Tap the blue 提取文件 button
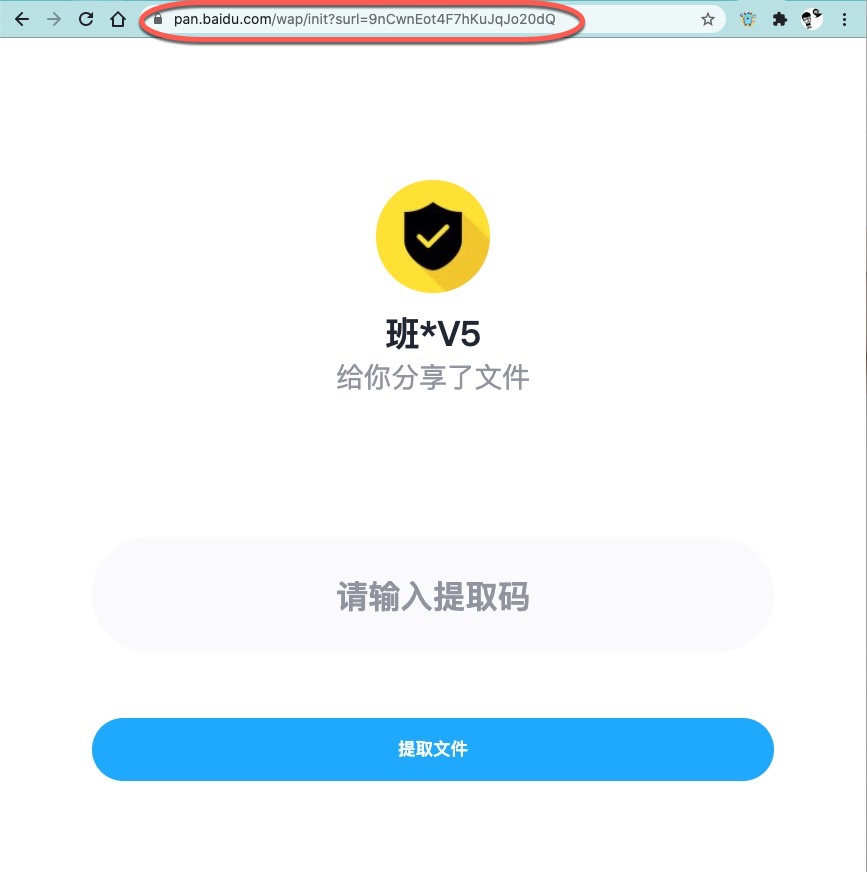 [x=432, y=749]
